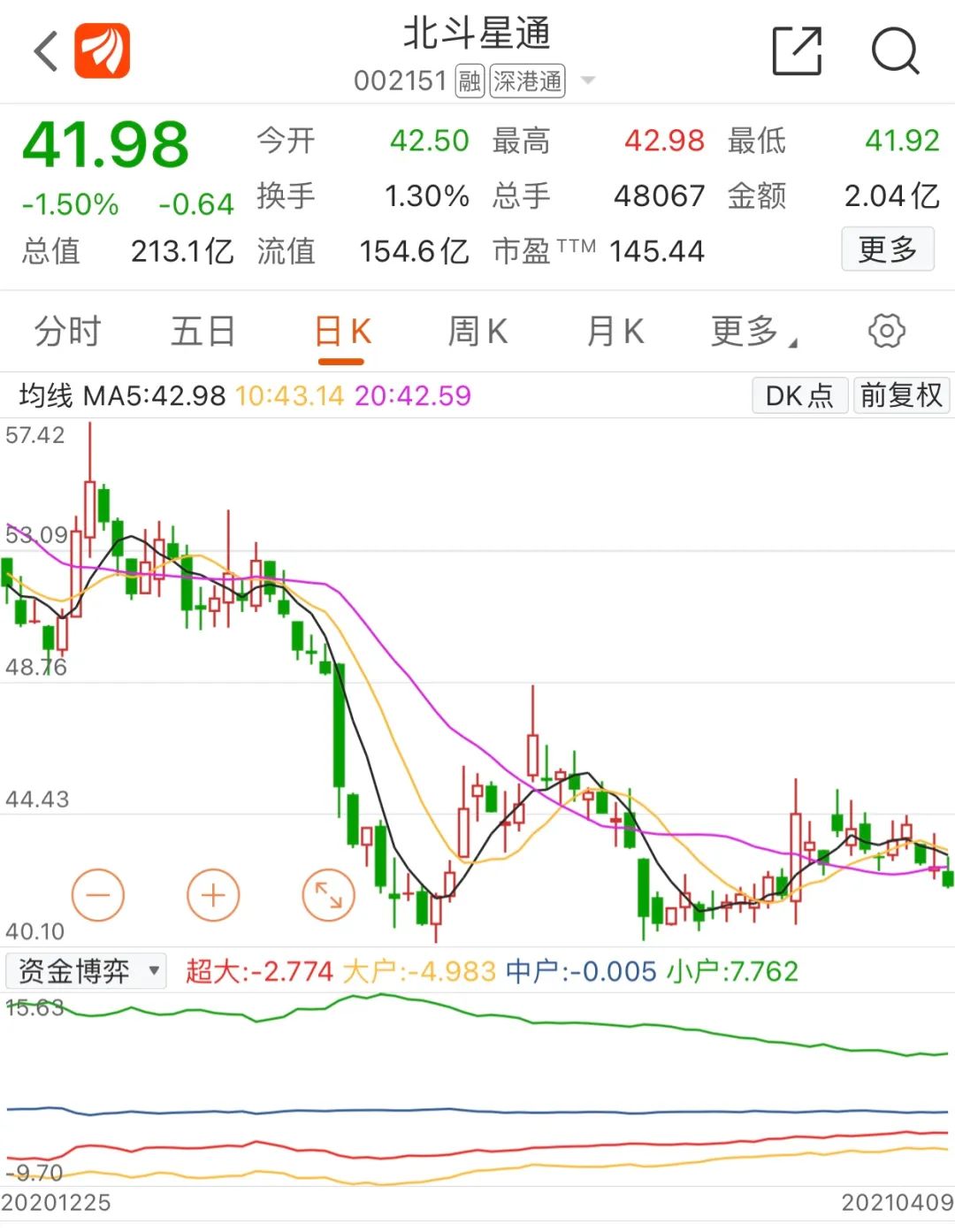Switch to the 周K tab
This screenshot has height=1232, width=955.
(477, 332)
